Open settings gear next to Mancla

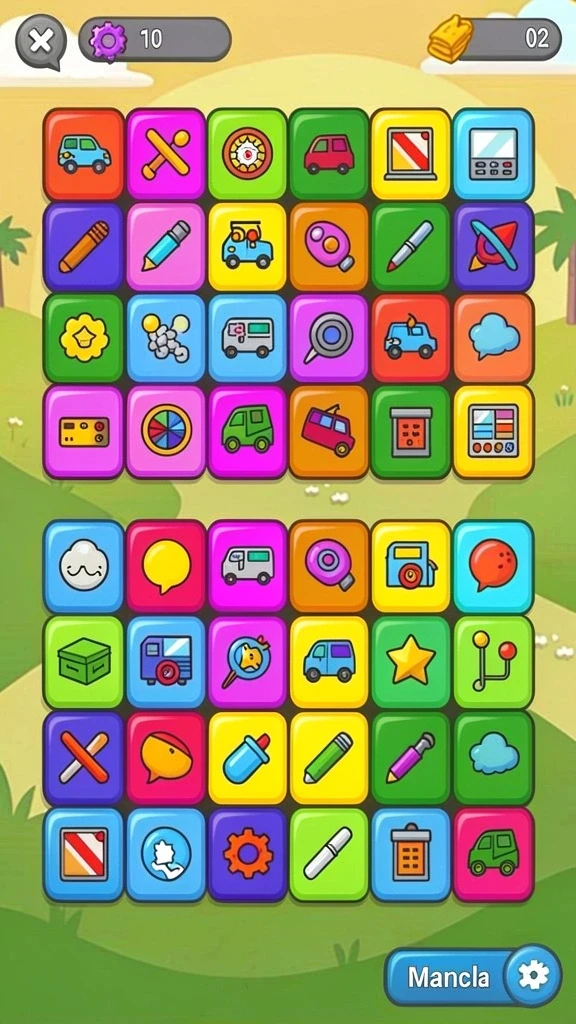pos(533,976)
